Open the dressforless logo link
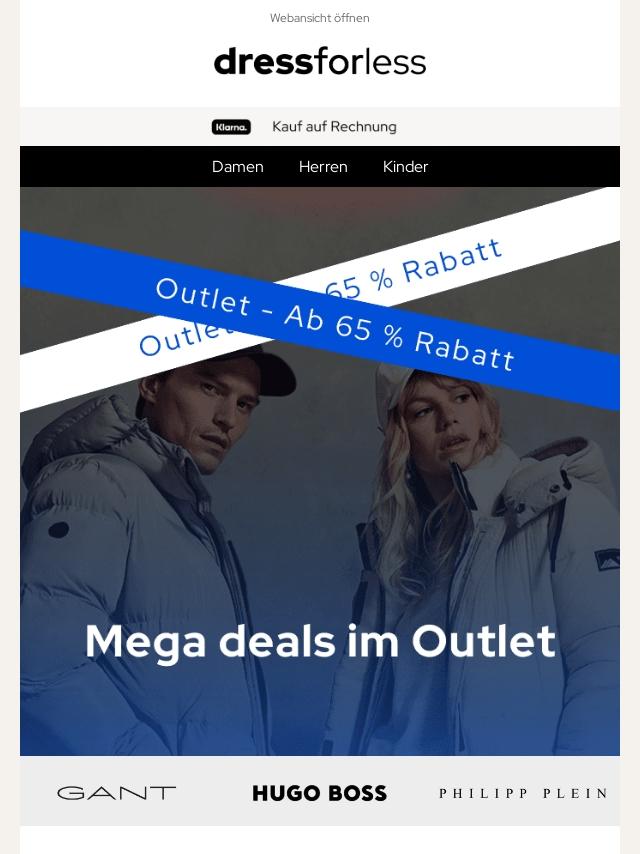The height and width of the screenshot is (854, 640). coord(319,61)
